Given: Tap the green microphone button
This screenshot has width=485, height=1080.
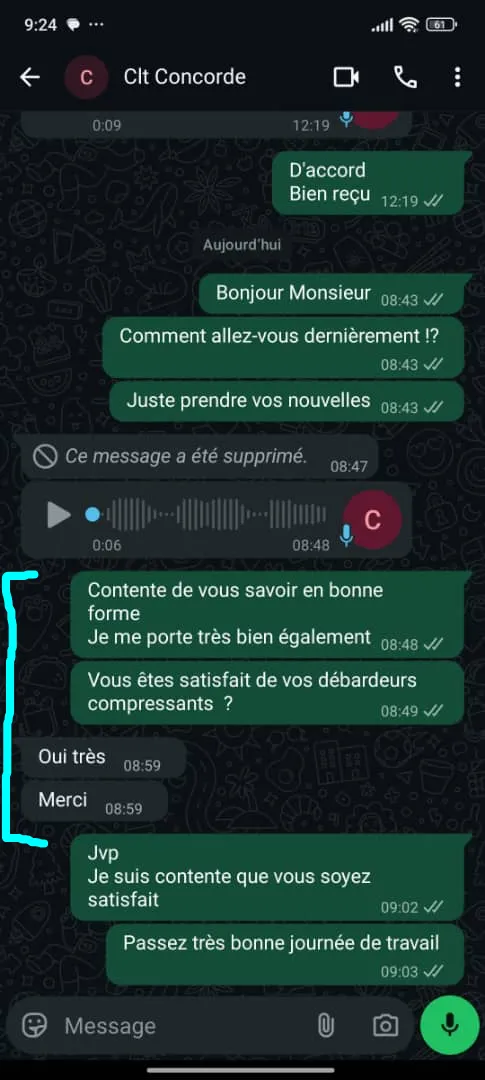Looking at the screenshot, I should [x=450, y=1025].
